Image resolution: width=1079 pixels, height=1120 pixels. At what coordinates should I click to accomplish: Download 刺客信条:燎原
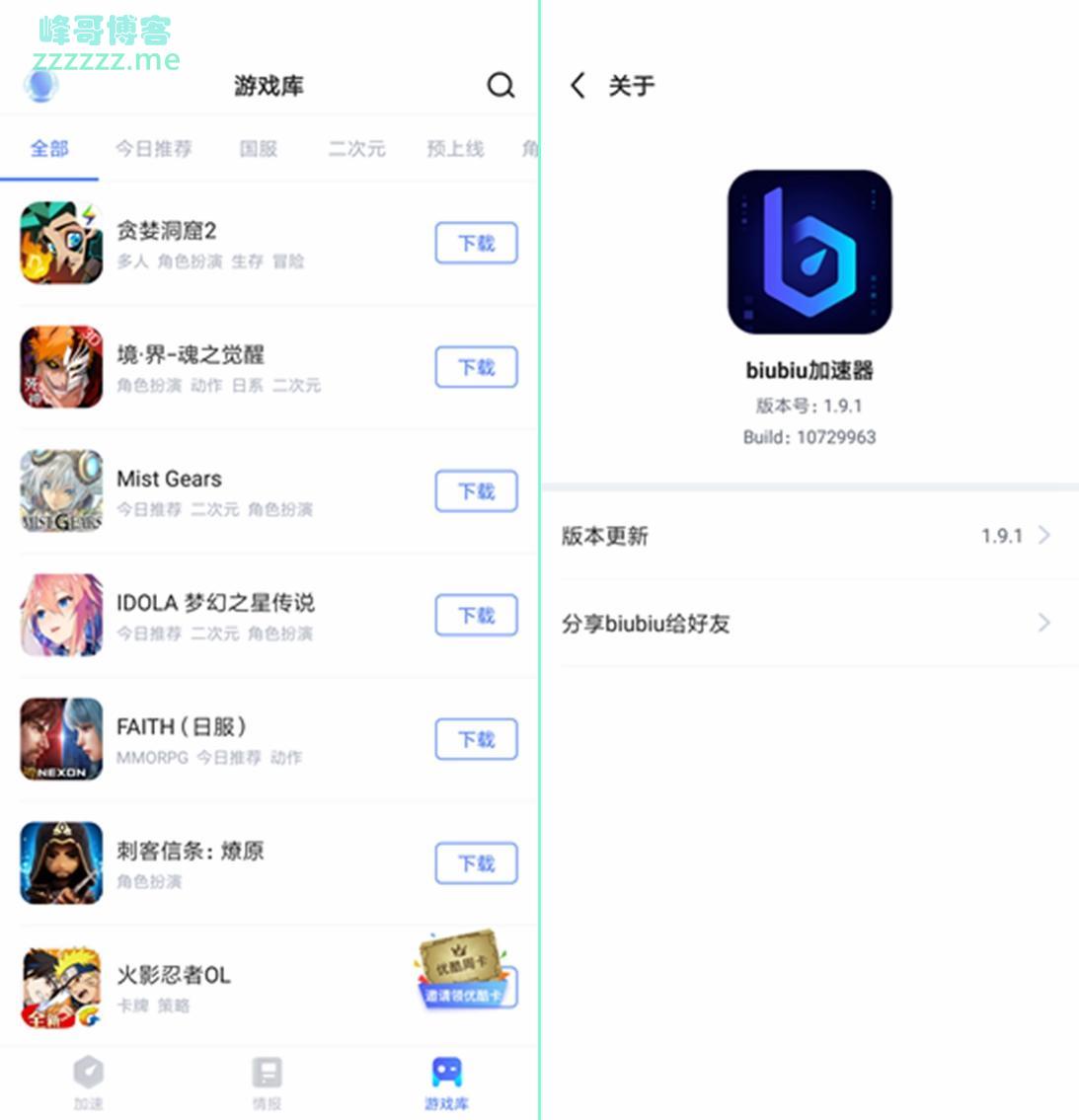[476, 863]
